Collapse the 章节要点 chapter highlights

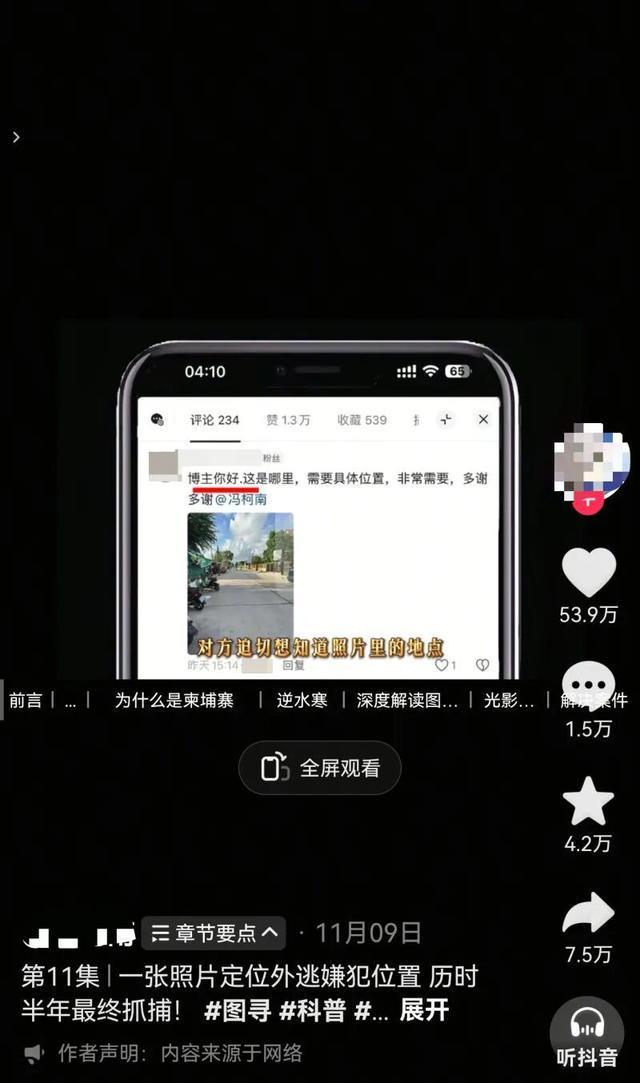click(214, 933)
